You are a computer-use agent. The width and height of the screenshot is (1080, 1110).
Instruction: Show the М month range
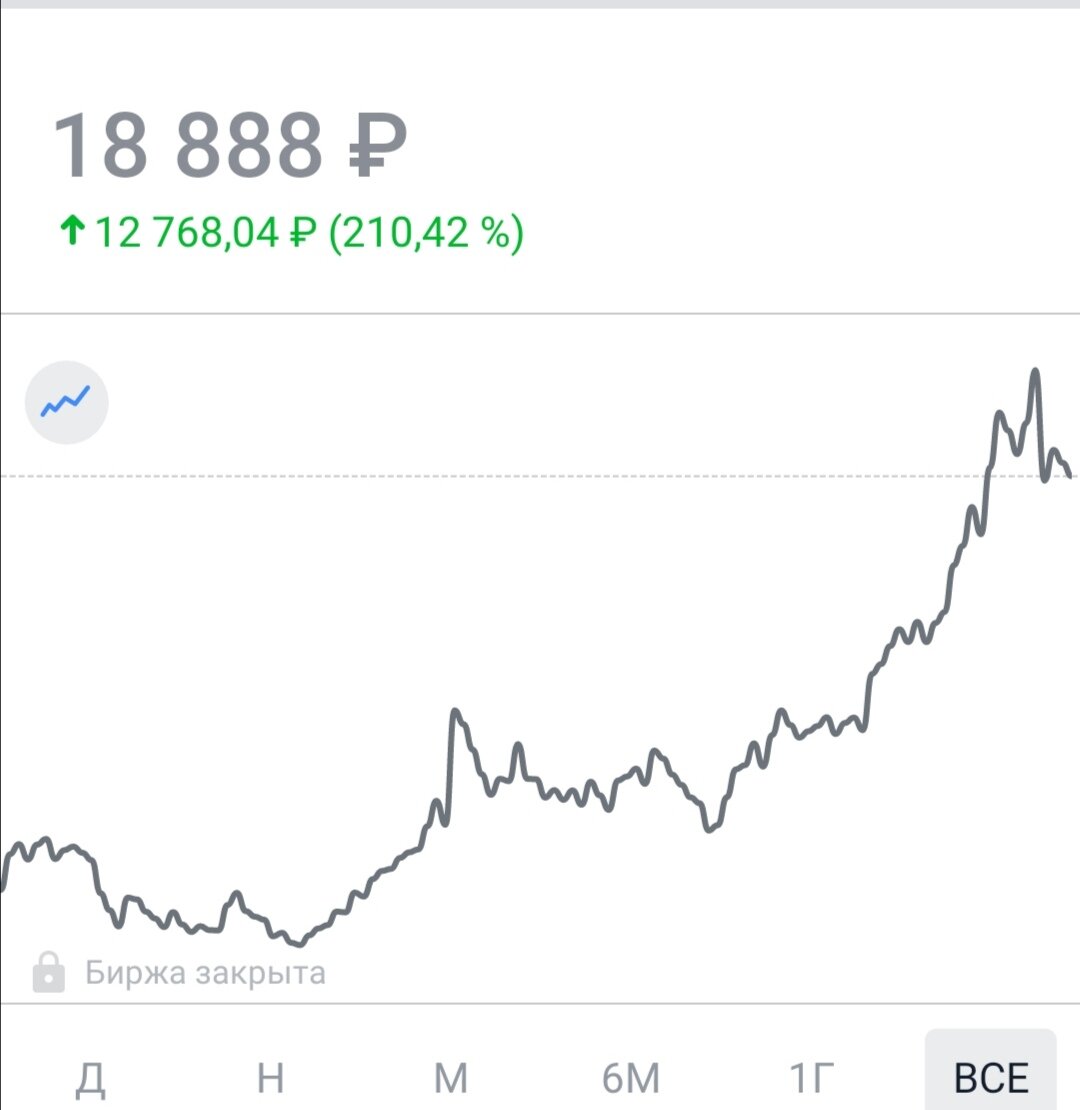(x=451, y=1077)
